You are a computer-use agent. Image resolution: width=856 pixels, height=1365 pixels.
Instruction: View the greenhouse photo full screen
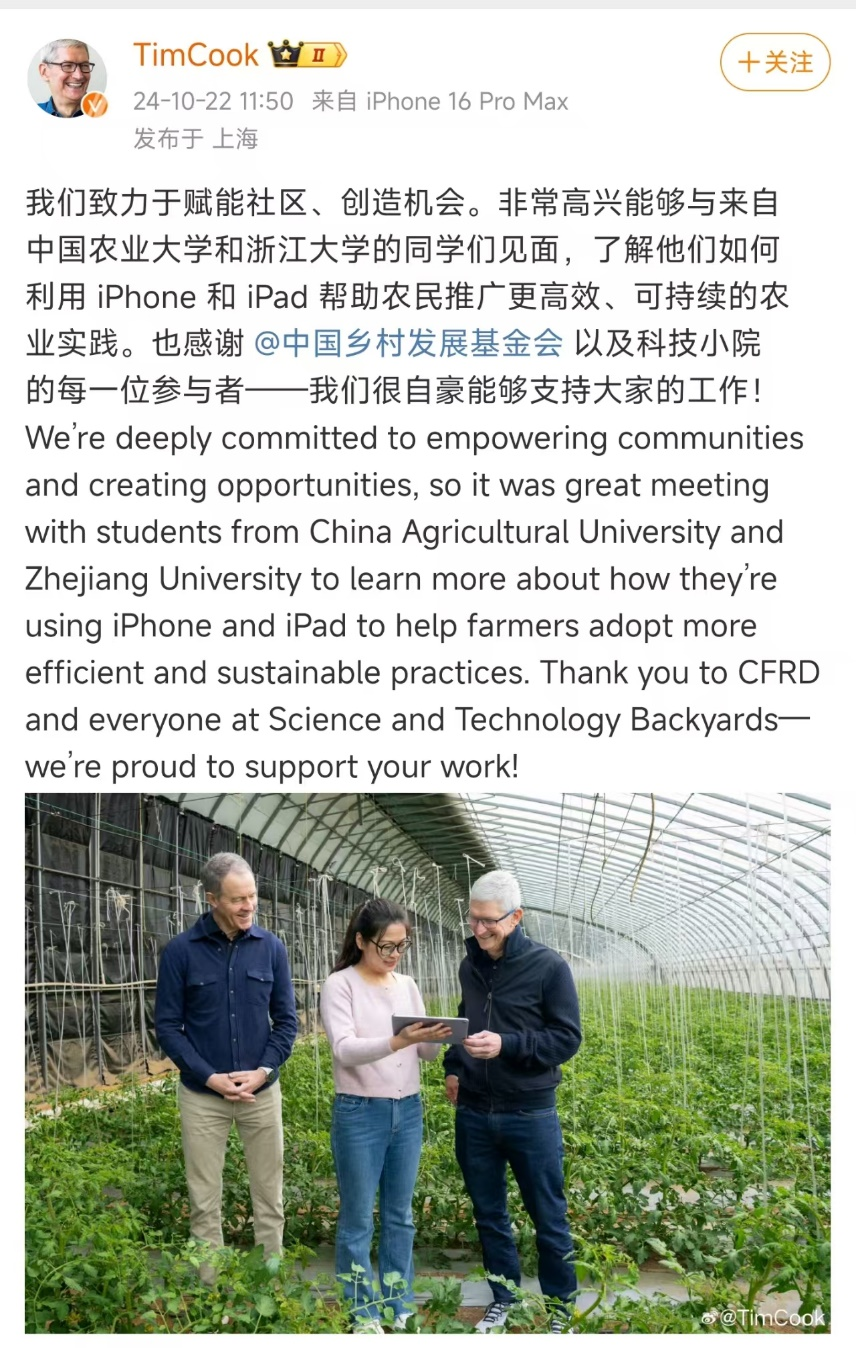pos(427,1063)
